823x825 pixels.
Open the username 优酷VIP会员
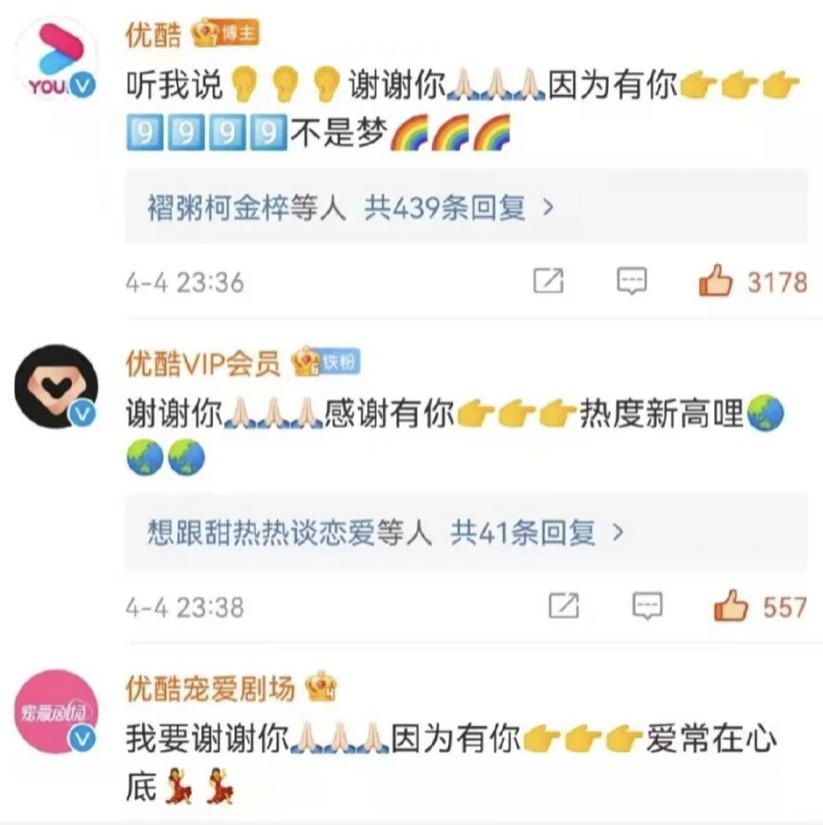pos(203,363)
